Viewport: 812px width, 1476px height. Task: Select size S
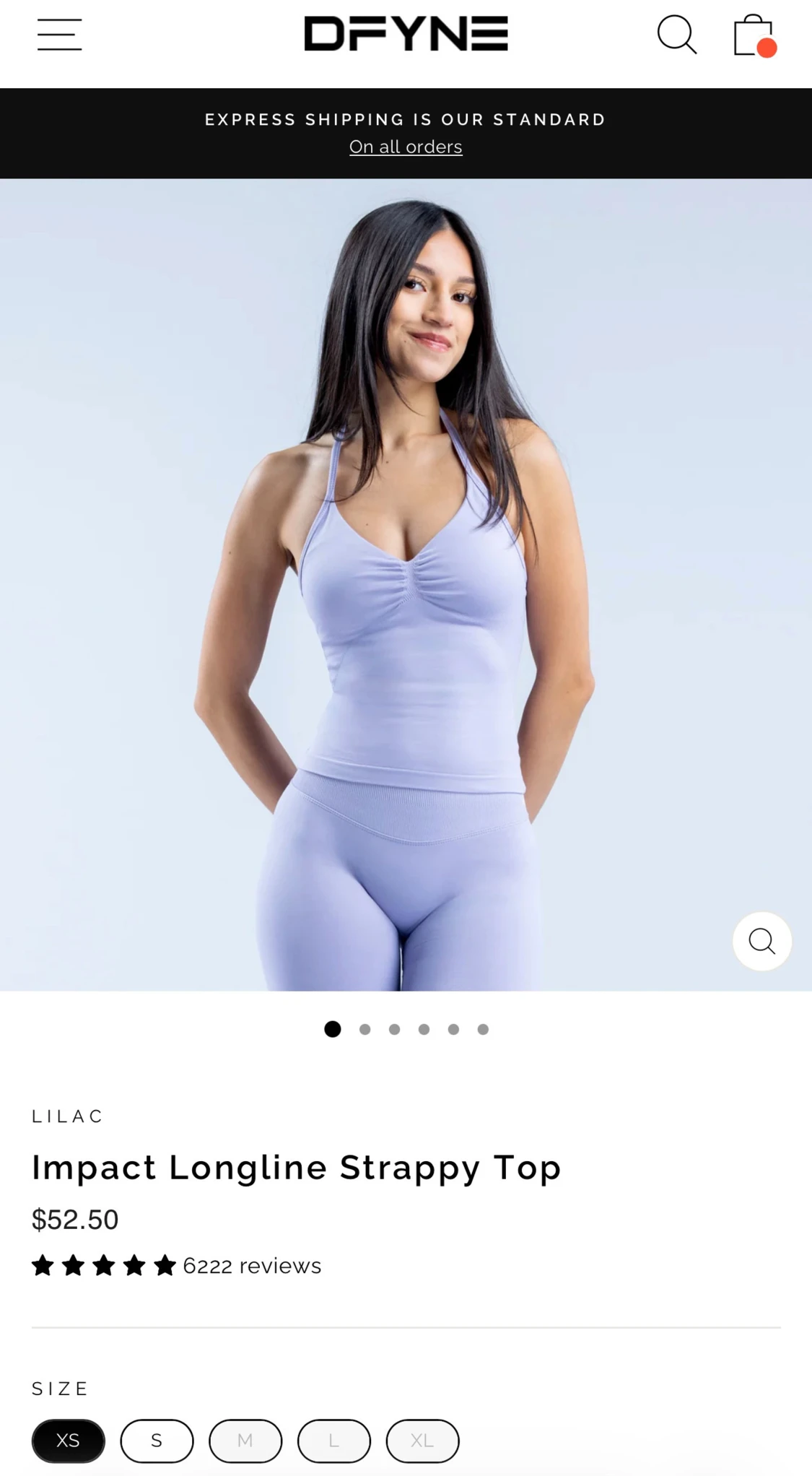157,1441
